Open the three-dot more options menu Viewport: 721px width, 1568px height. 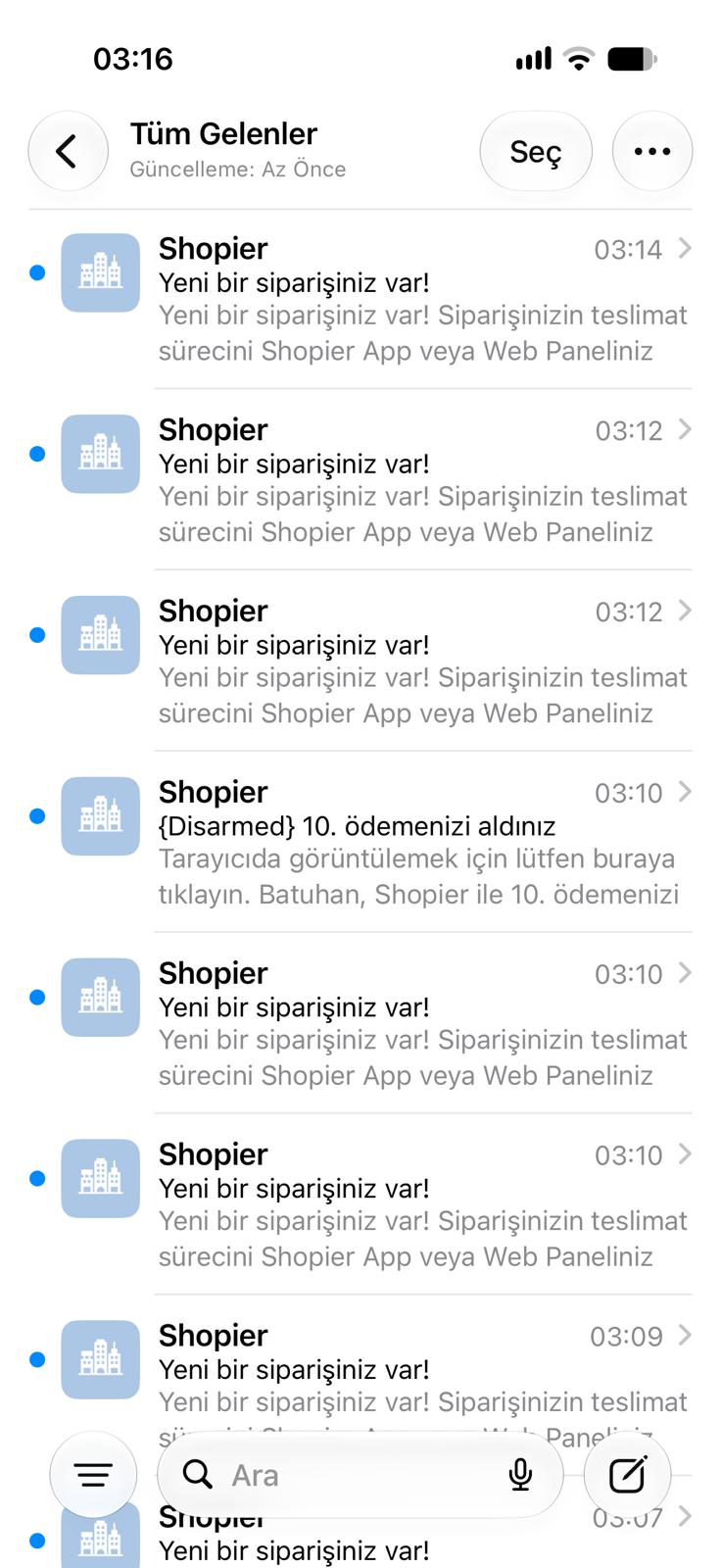[652, 151]
